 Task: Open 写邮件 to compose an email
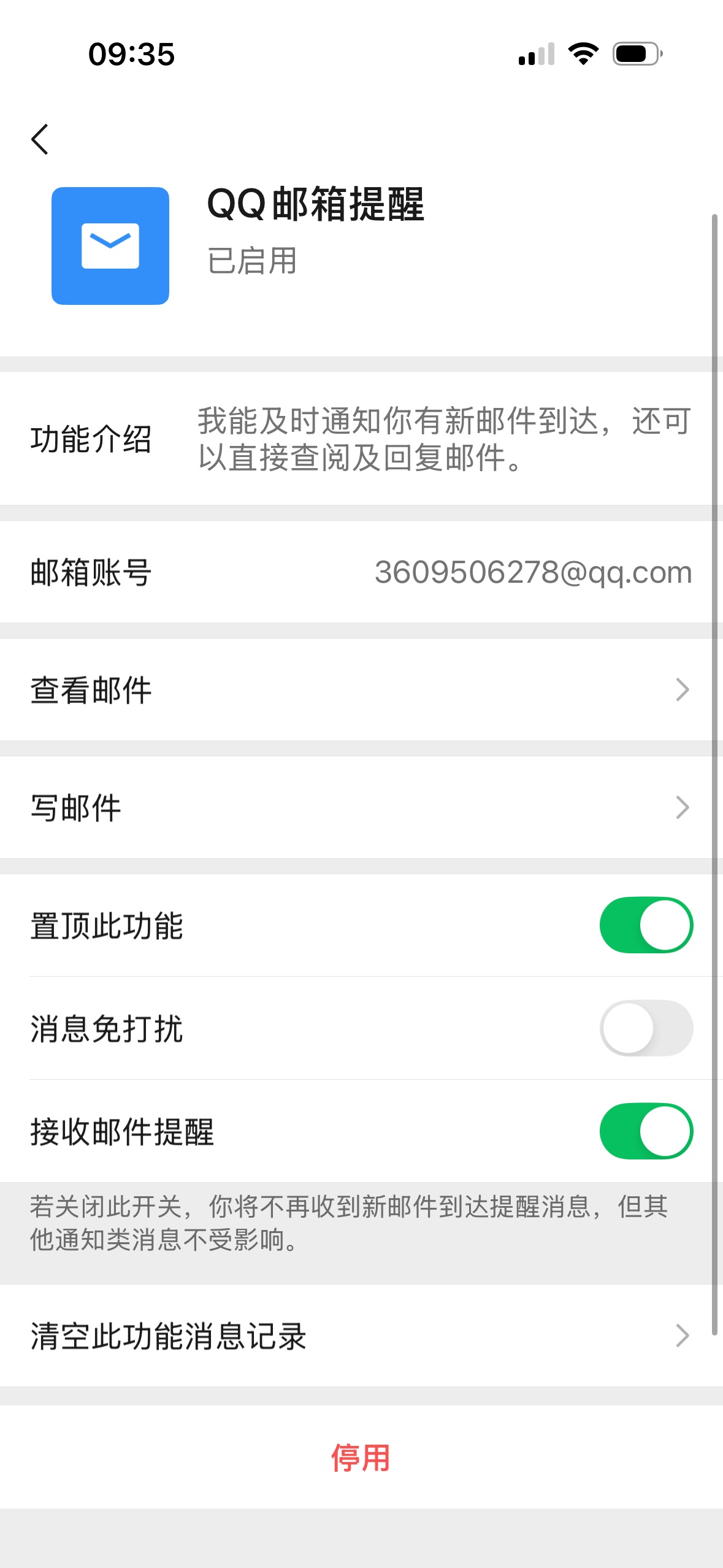click(x=361, y=807)
